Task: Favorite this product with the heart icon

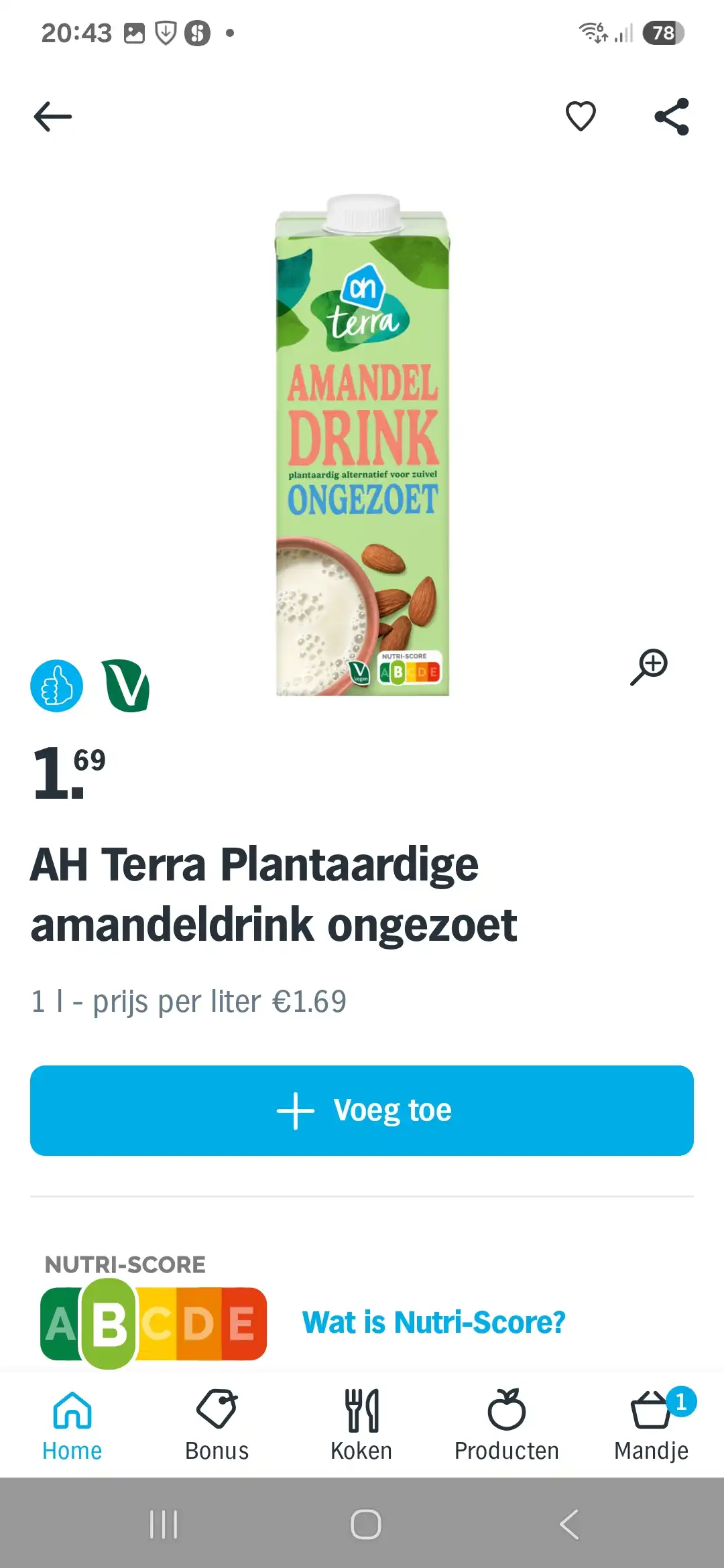Action: click(579, 116)
